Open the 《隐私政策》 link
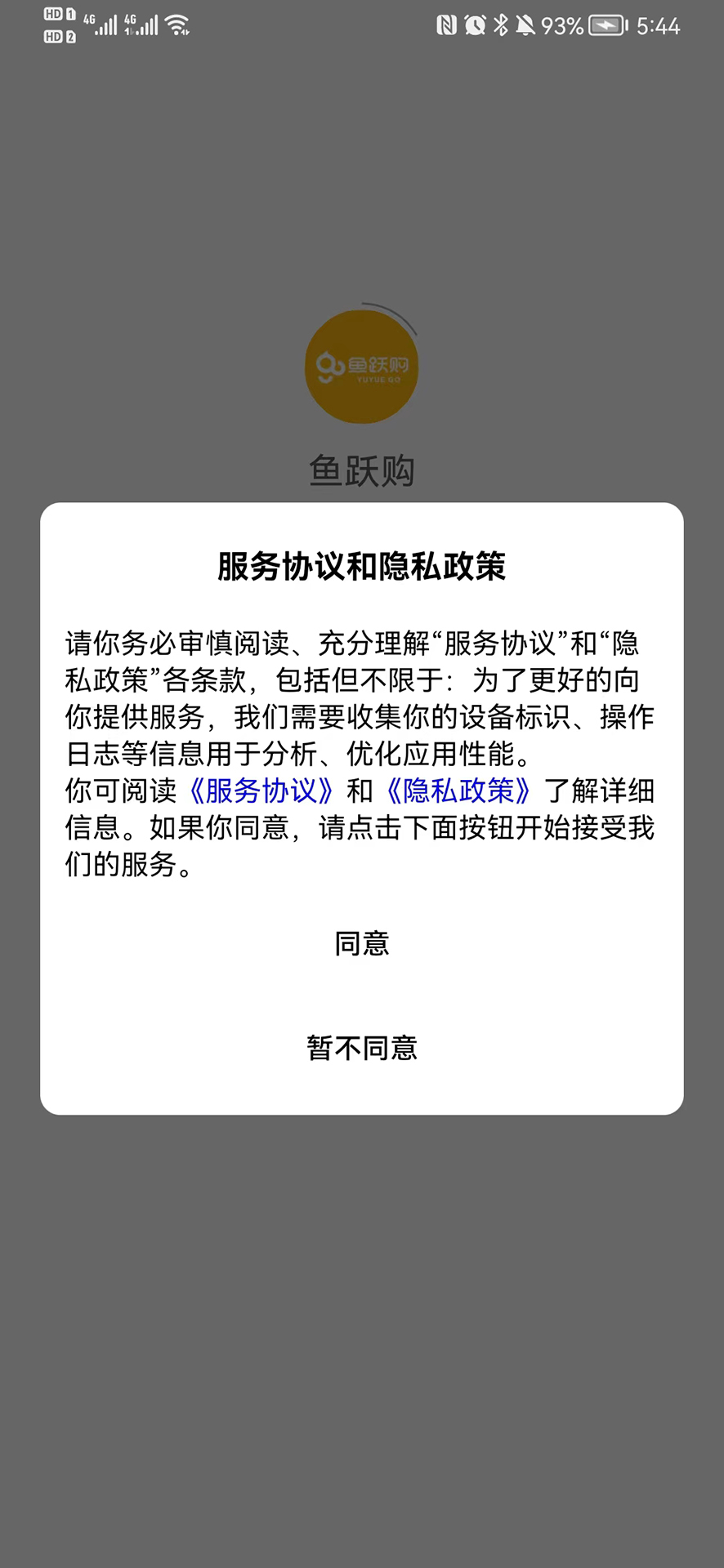724x1568 pixels. (x=458, y=791)
